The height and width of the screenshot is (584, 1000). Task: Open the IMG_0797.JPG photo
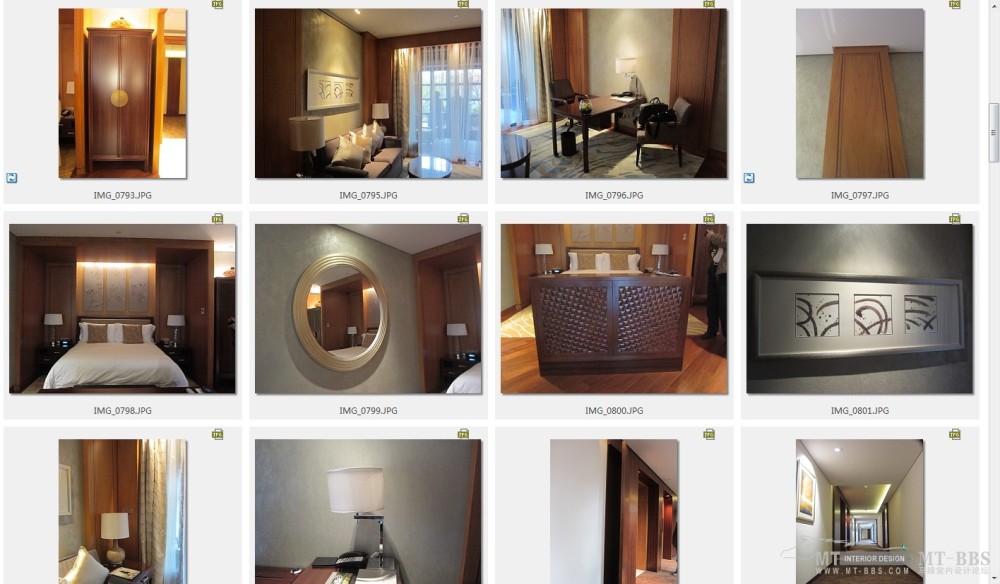(860, 94)
